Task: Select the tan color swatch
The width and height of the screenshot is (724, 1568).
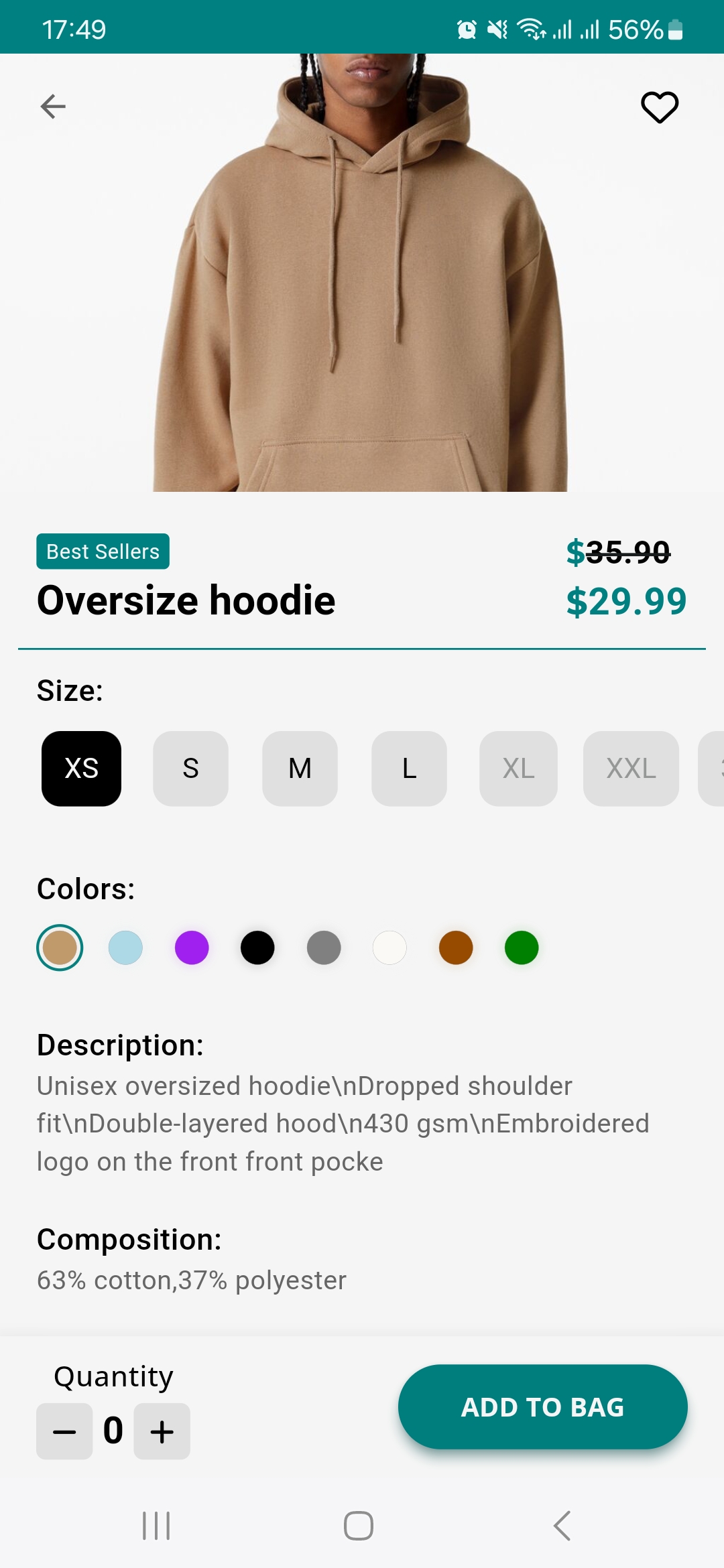Action: pyautogui.click(x=60, y=948)
